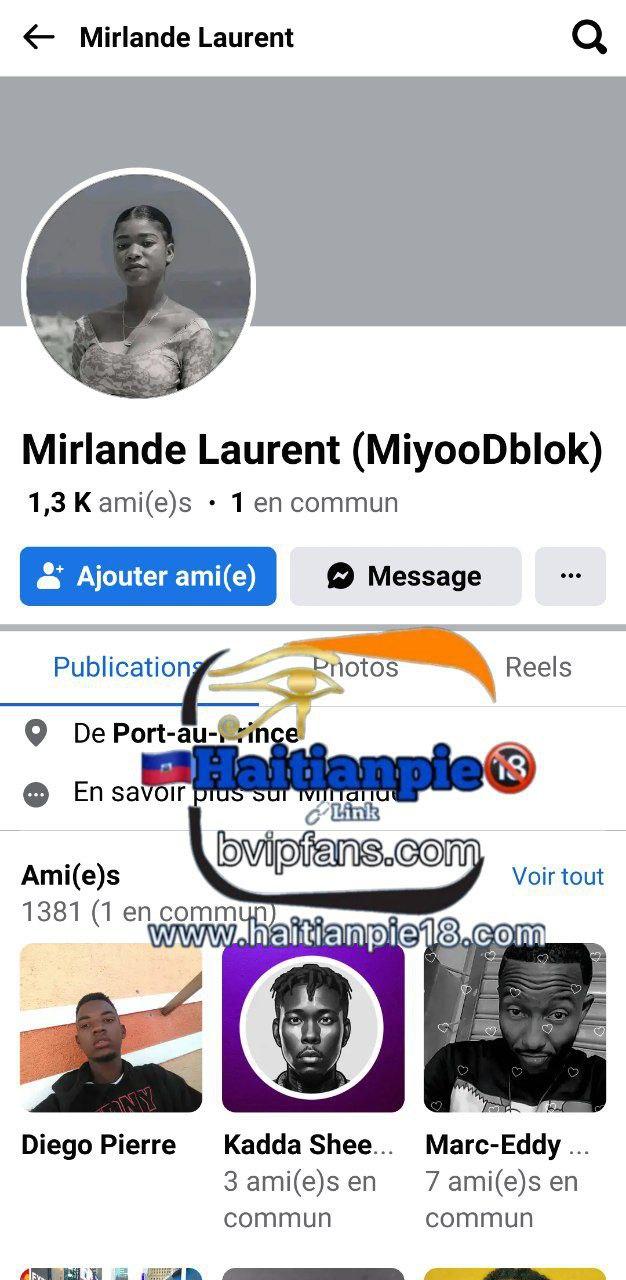The width and height of the screenshot is (626, 1280).
Task: Visit Marc-Eddy's profile card
Action: click(x=515, y=1028)
